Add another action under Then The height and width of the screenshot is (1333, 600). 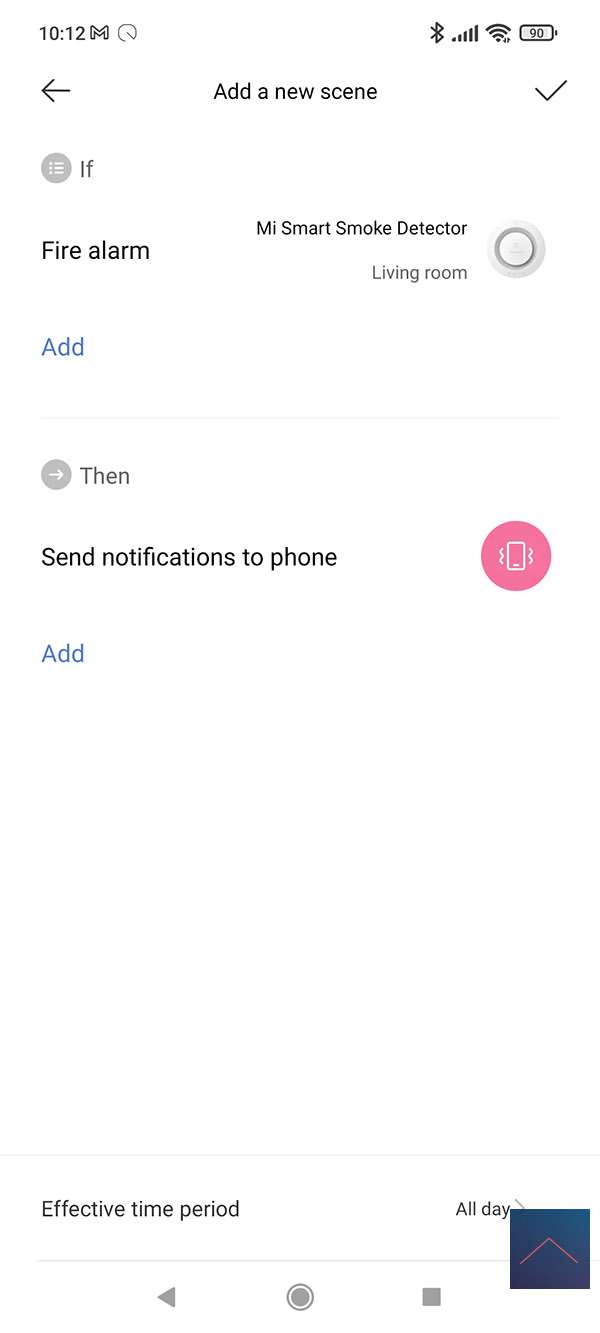(63, 653)
